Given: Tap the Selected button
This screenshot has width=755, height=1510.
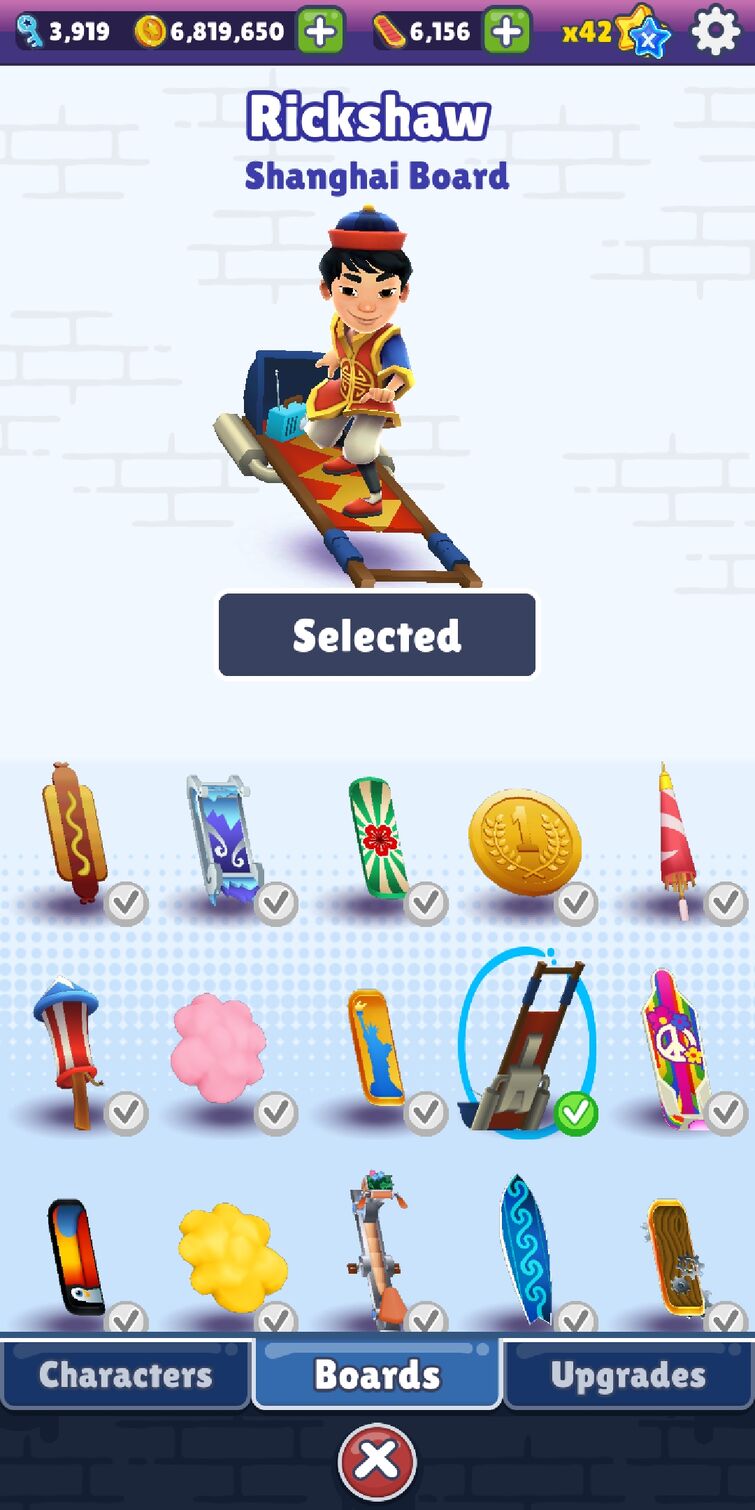Looking at the screenshot, I should [x=377, y=635].
